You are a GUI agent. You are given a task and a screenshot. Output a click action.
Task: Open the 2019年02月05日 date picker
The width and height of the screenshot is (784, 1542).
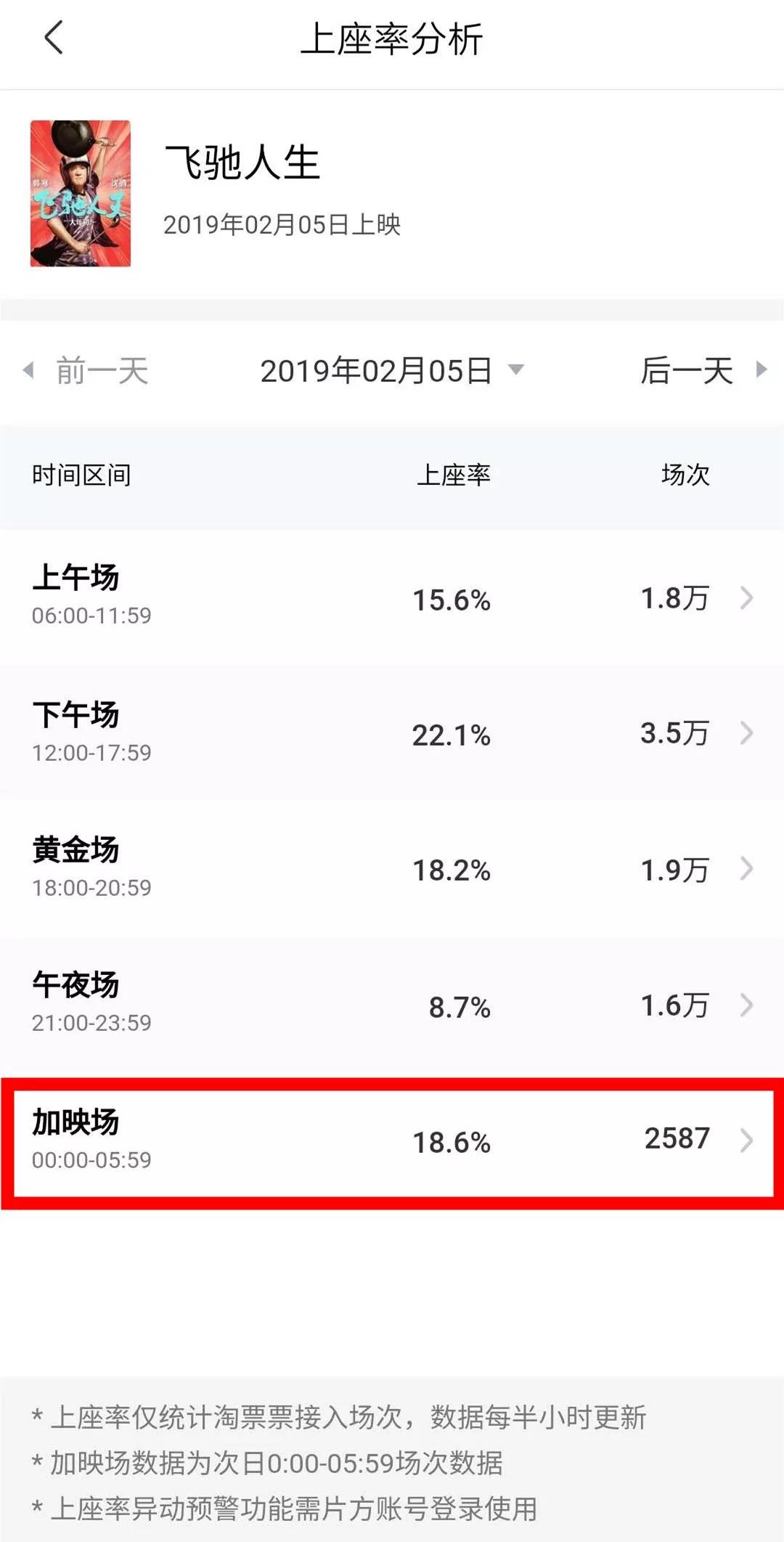coord(392,371)
